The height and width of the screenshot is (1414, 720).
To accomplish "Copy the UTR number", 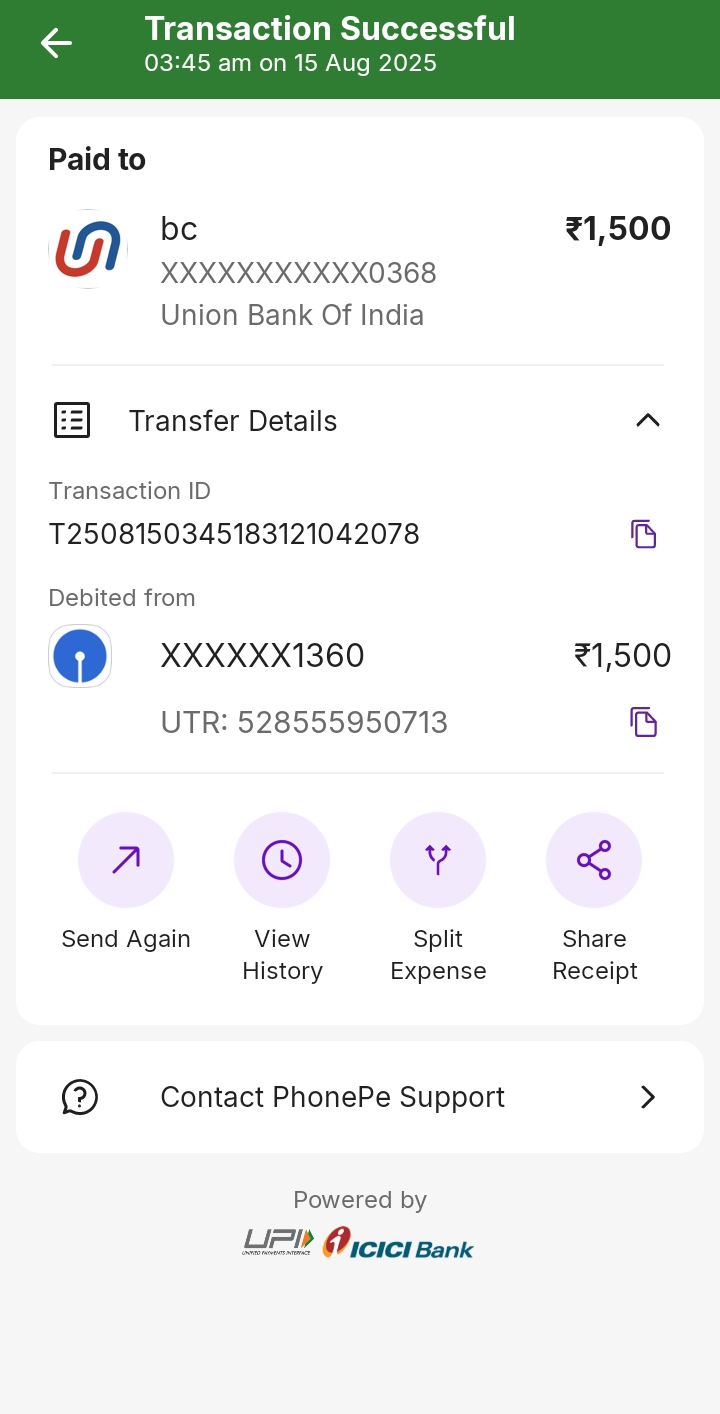I will point(643,722).
